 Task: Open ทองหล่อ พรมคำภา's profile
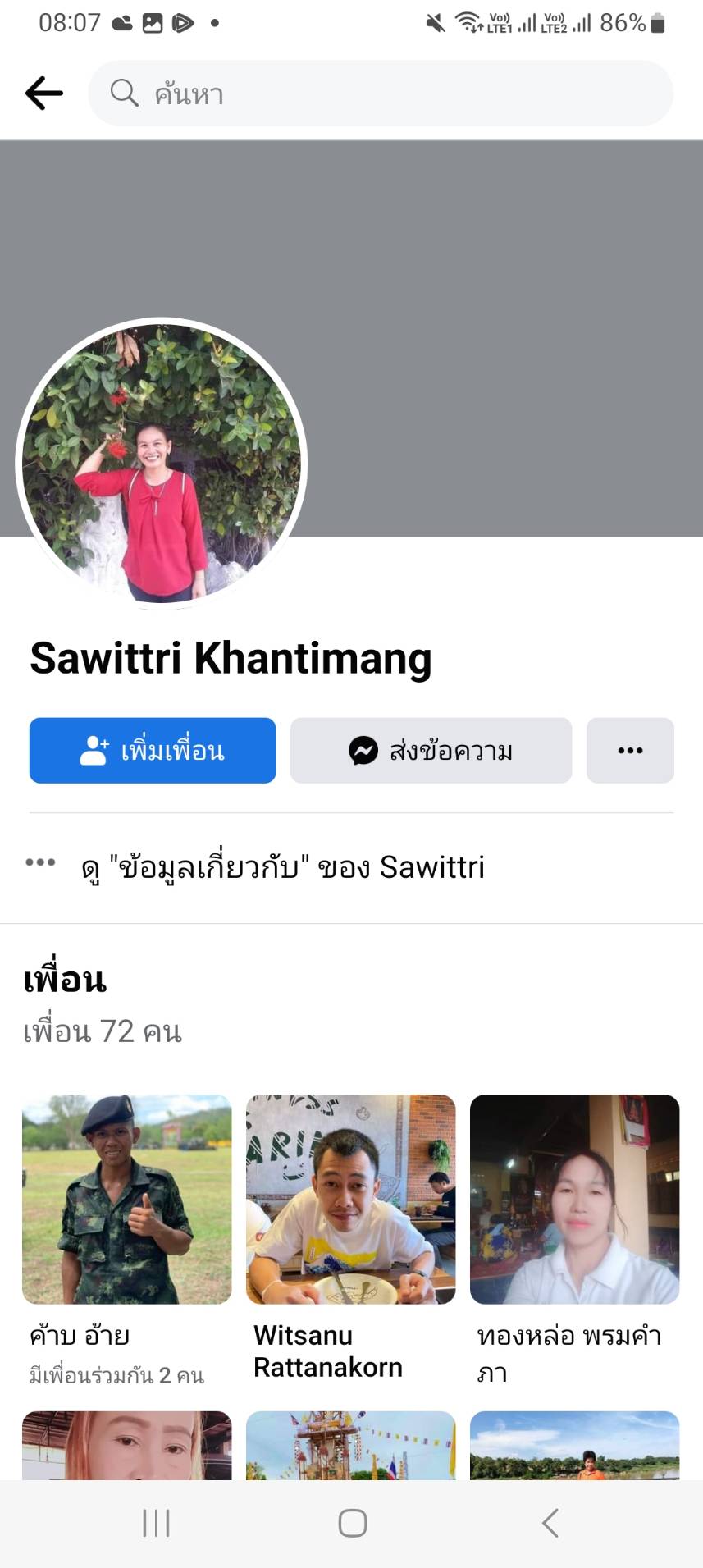[x=574, y=1199]
